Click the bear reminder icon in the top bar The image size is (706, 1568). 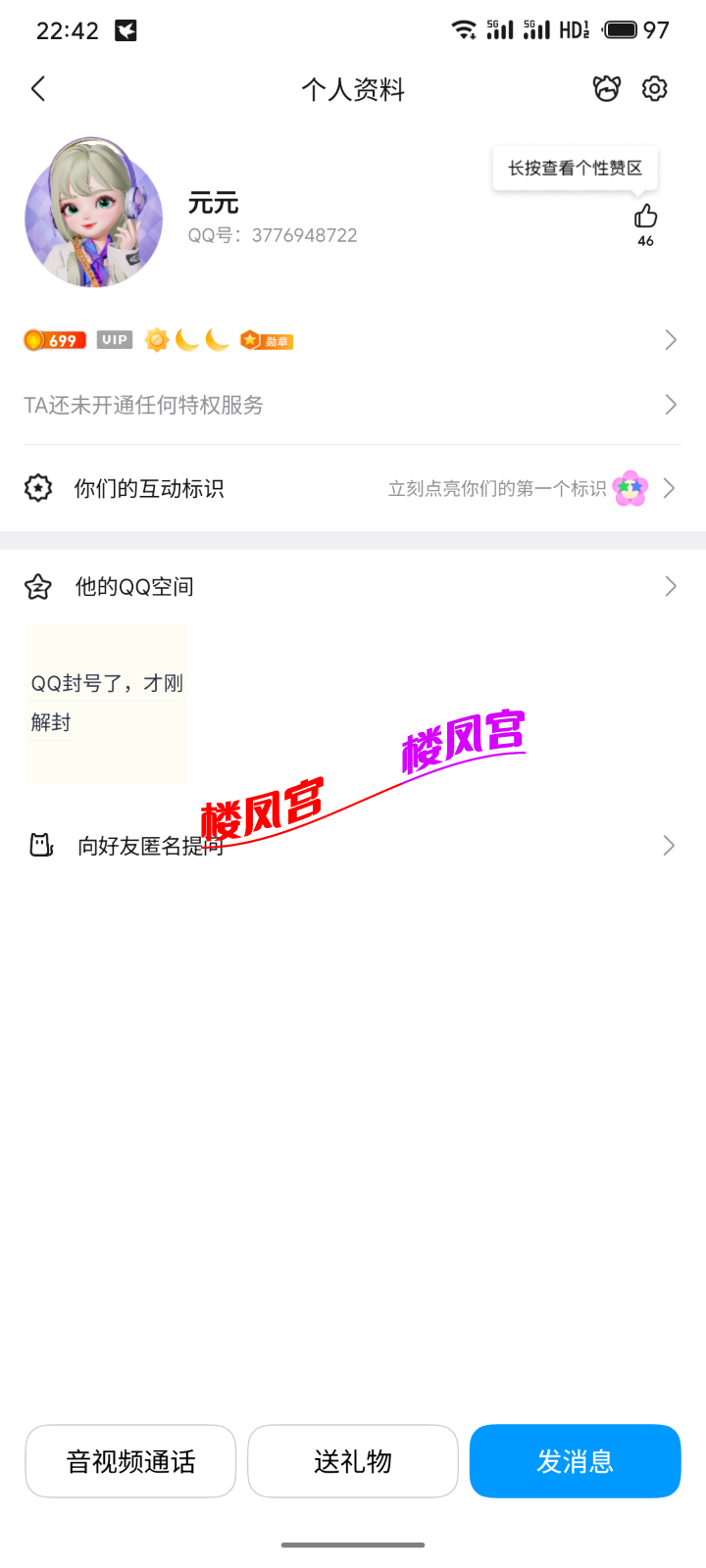coord(606,88)
